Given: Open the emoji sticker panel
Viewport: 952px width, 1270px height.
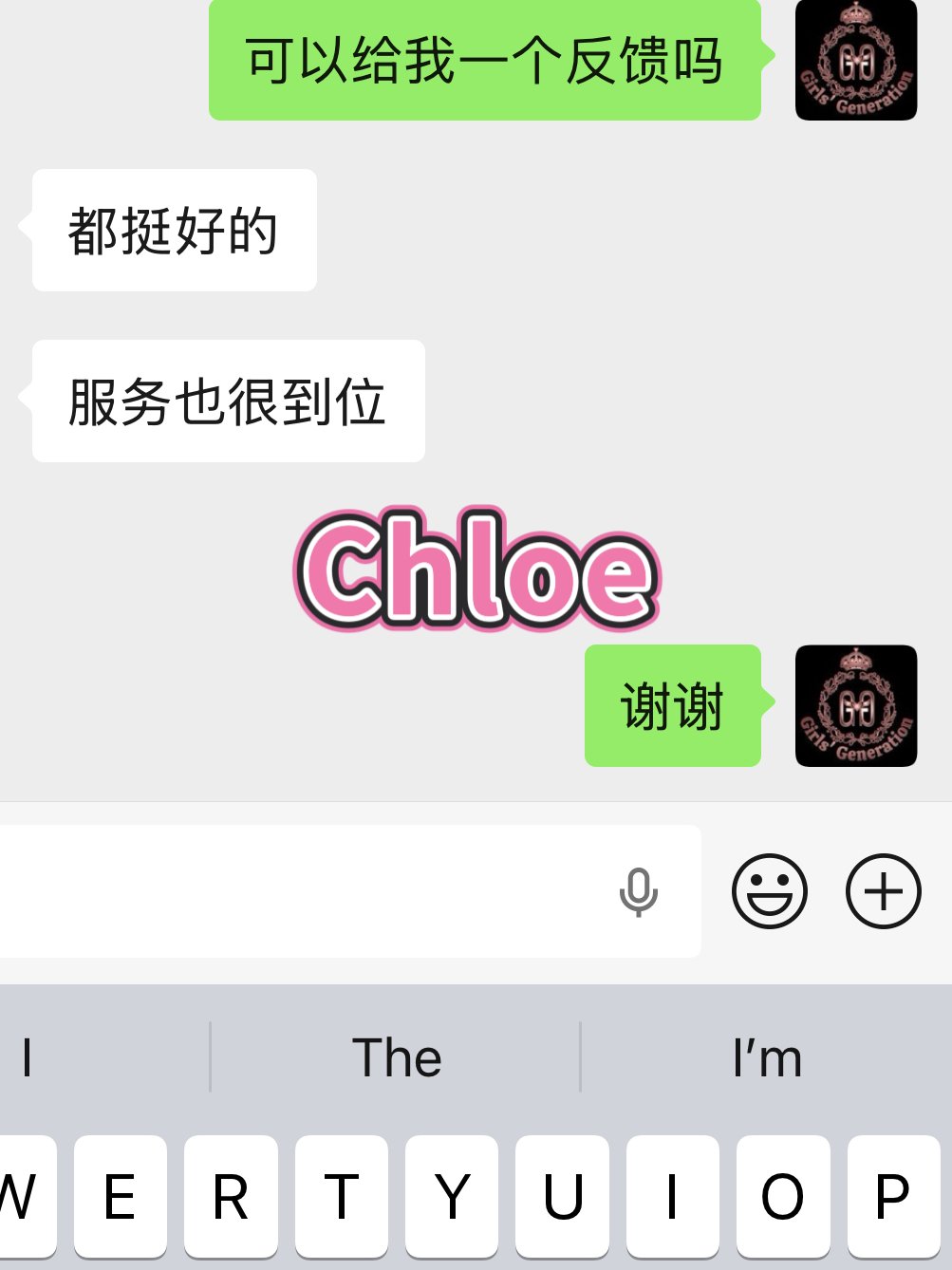Looking at the screenshot, I should (769, 891).
